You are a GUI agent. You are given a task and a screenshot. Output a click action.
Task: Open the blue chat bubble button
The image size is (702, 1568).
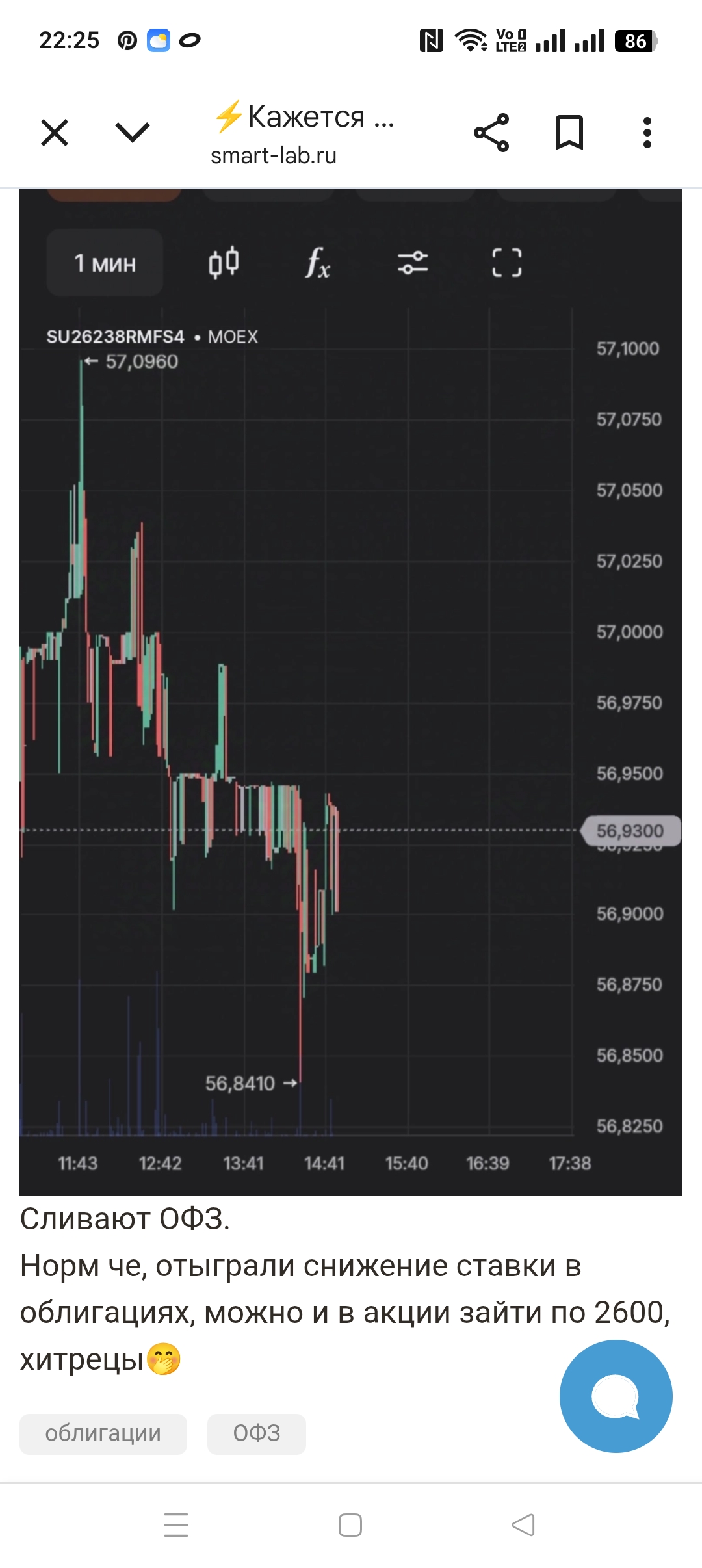tap(616, 1396)
